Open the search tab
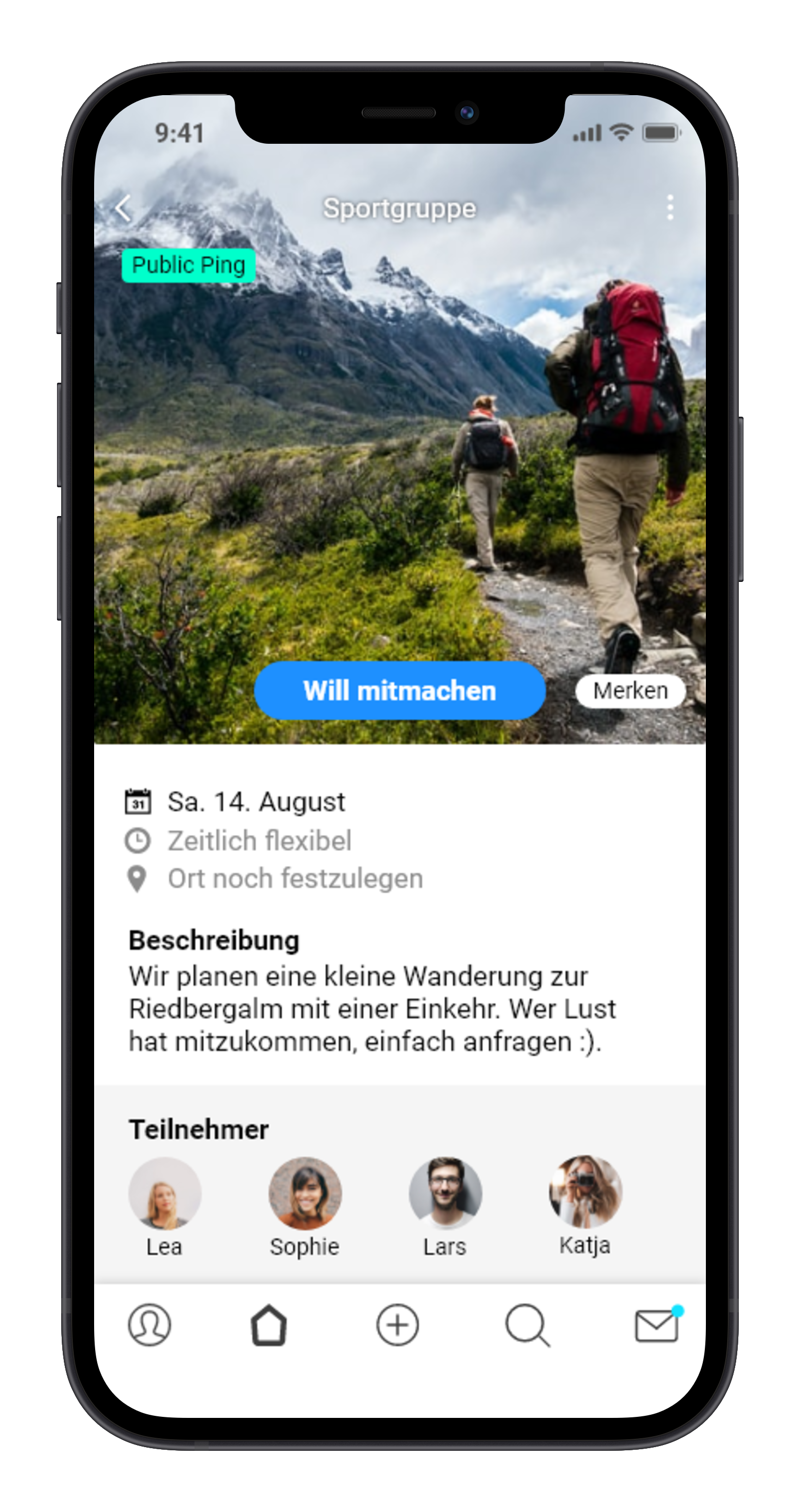 point(527,1325)
